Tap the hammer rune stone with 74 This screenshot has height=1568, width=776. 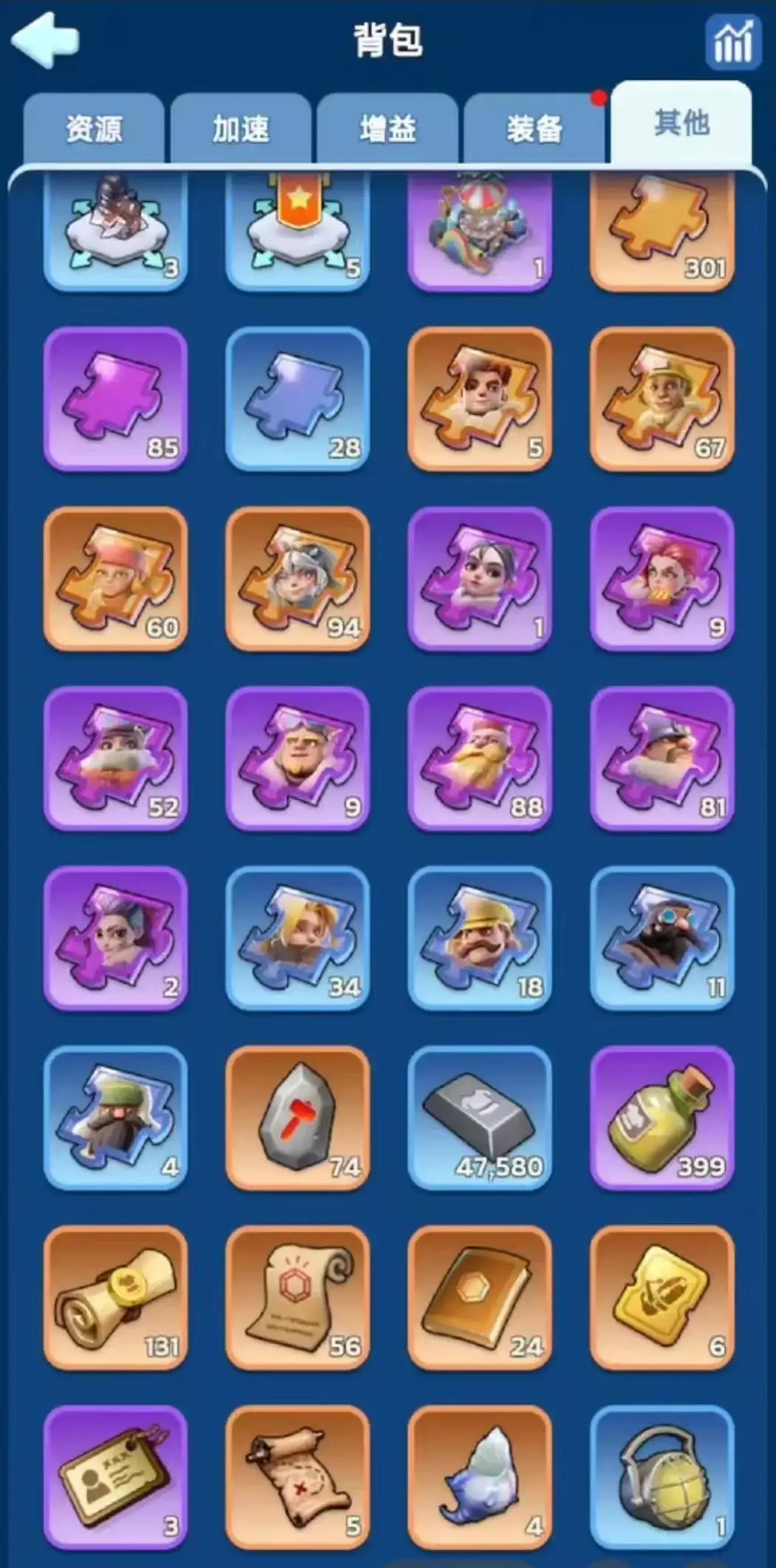[x=298, y=1118]
